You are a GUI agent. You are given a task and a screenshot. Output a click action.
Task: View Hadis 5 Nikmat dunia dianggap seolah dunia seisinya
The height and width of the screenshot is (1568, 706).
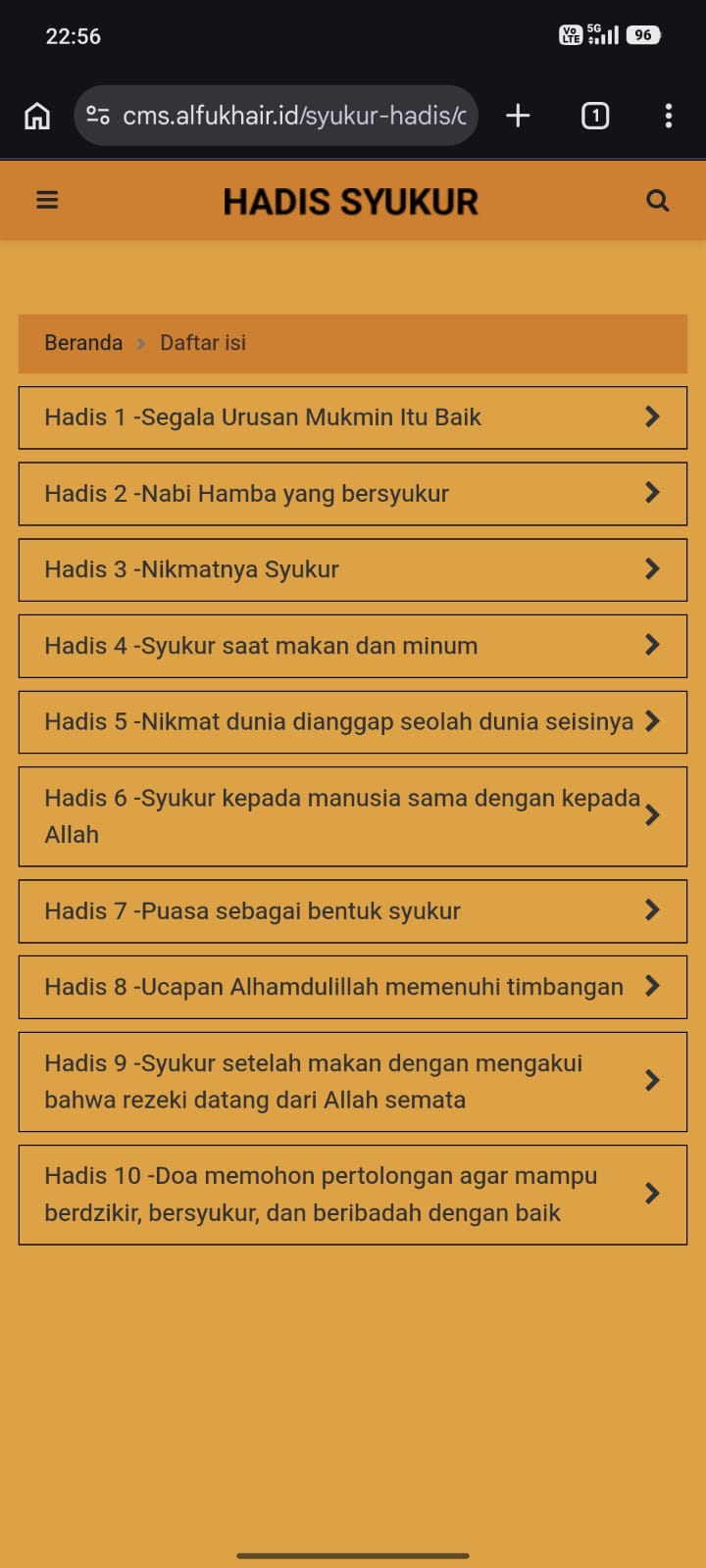click(353, 722)
